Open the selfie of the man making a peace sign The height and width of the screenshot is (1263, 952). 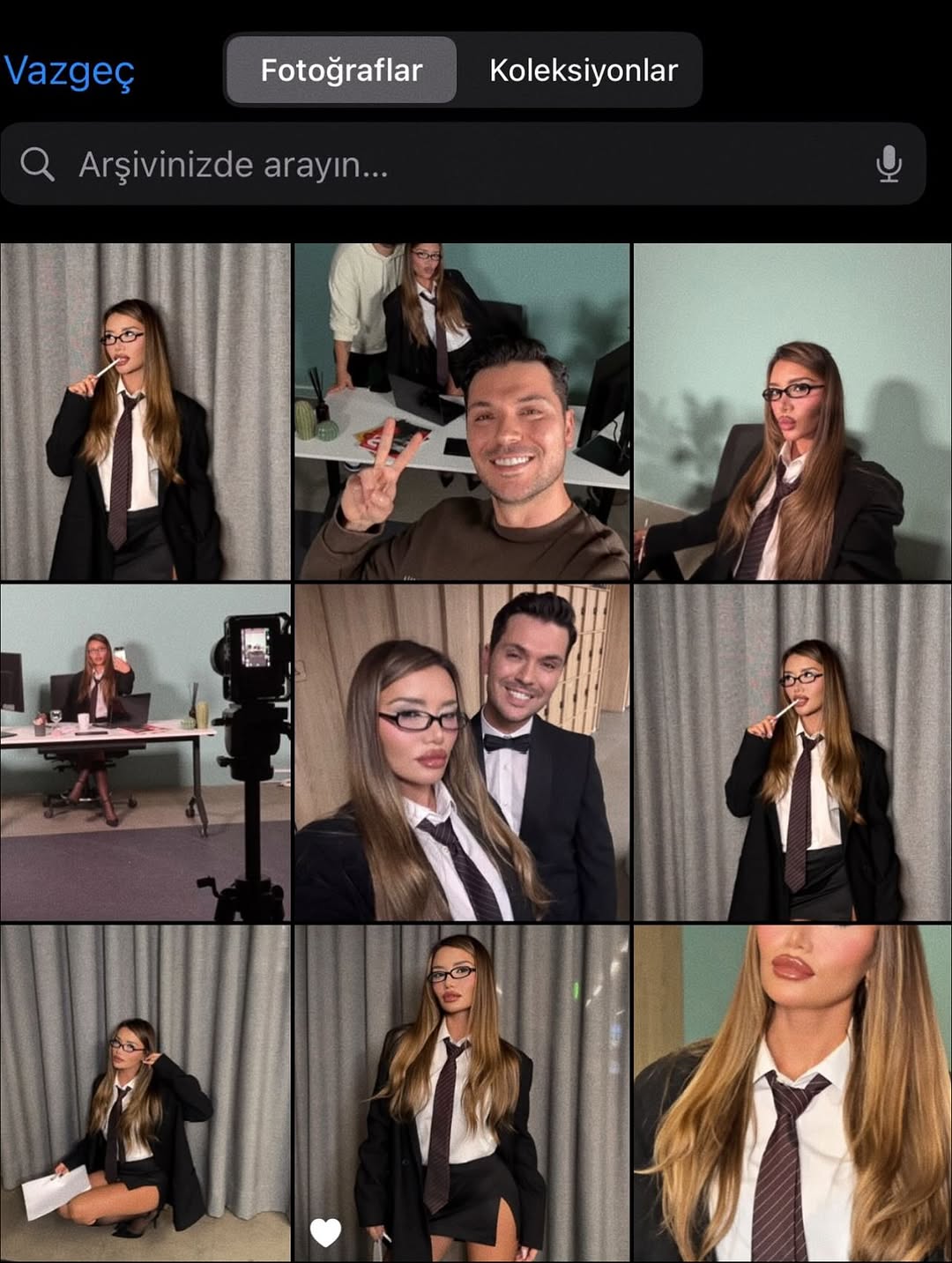coord(462,412)
